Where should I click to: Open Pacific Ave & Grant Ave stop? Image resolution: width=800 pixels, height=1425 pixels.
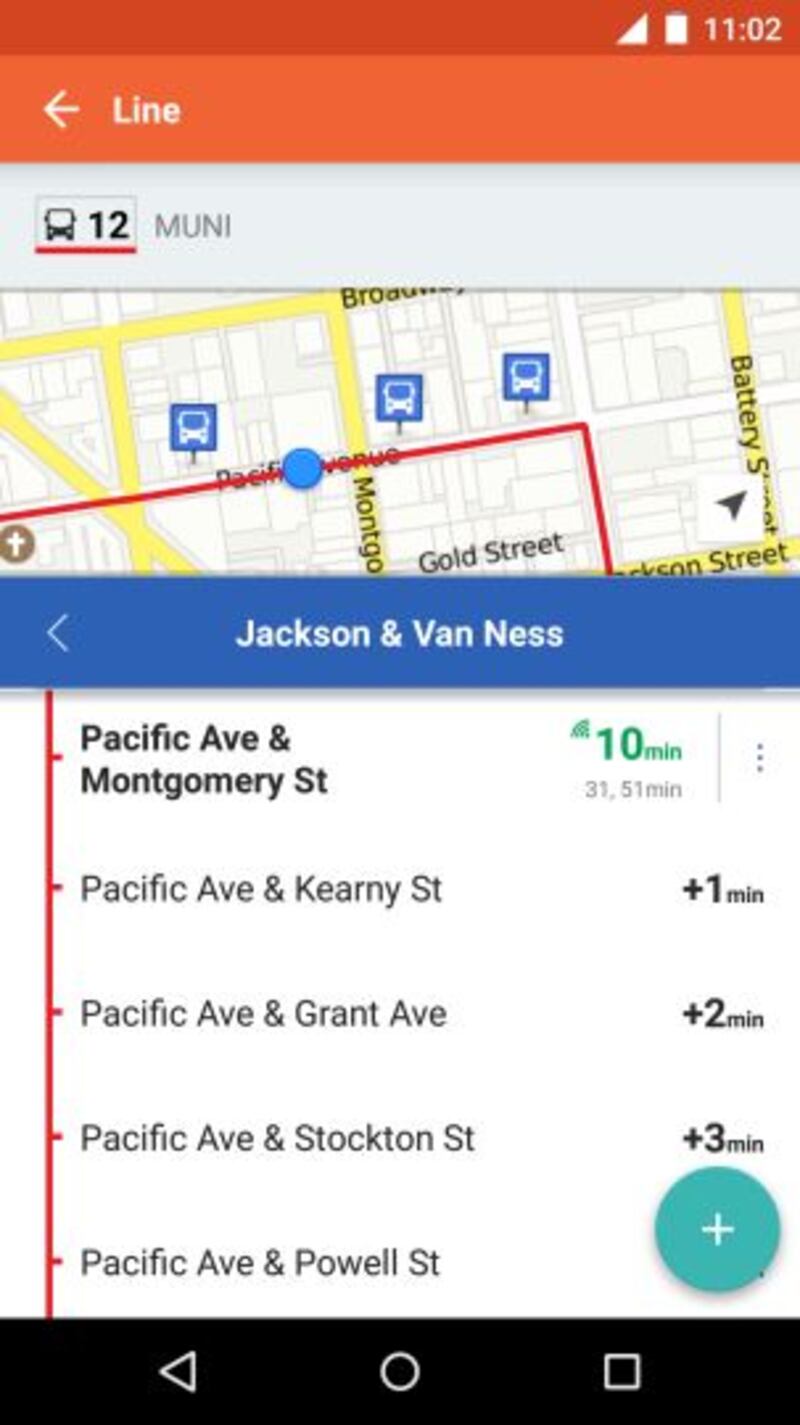coord(263,1014)
